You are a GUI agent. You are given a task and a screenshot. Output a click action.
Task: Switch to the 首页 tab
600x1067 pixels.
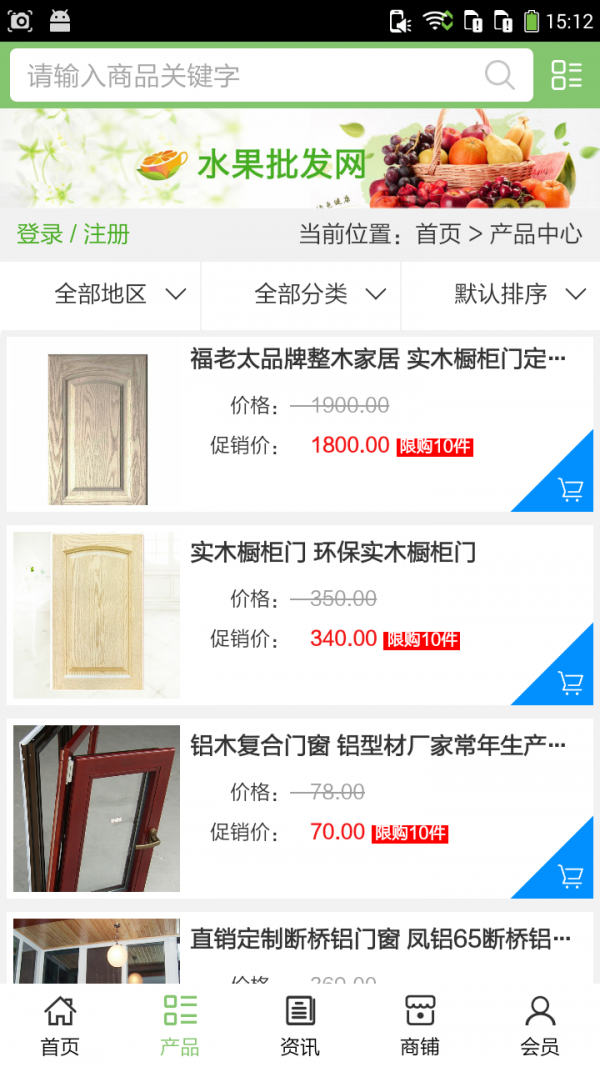(60, 1025)
